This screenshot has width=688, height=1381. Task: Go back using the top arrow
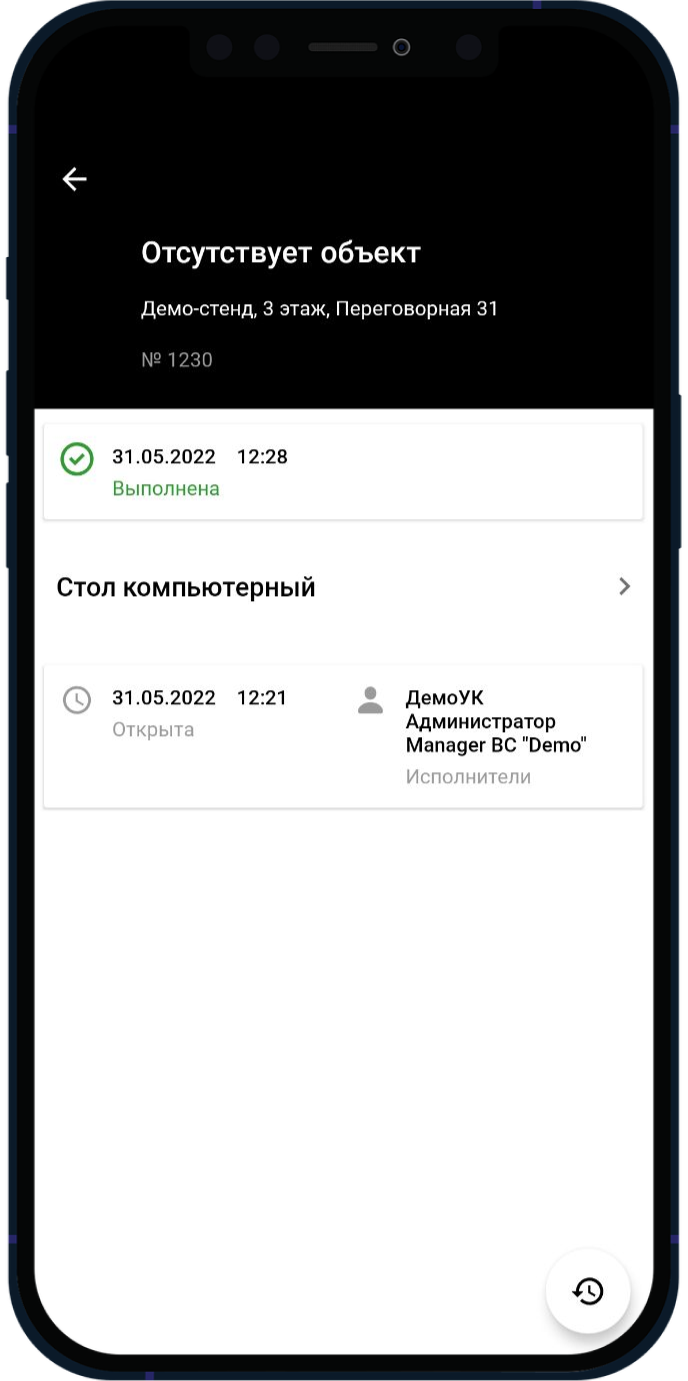point(75,179)
